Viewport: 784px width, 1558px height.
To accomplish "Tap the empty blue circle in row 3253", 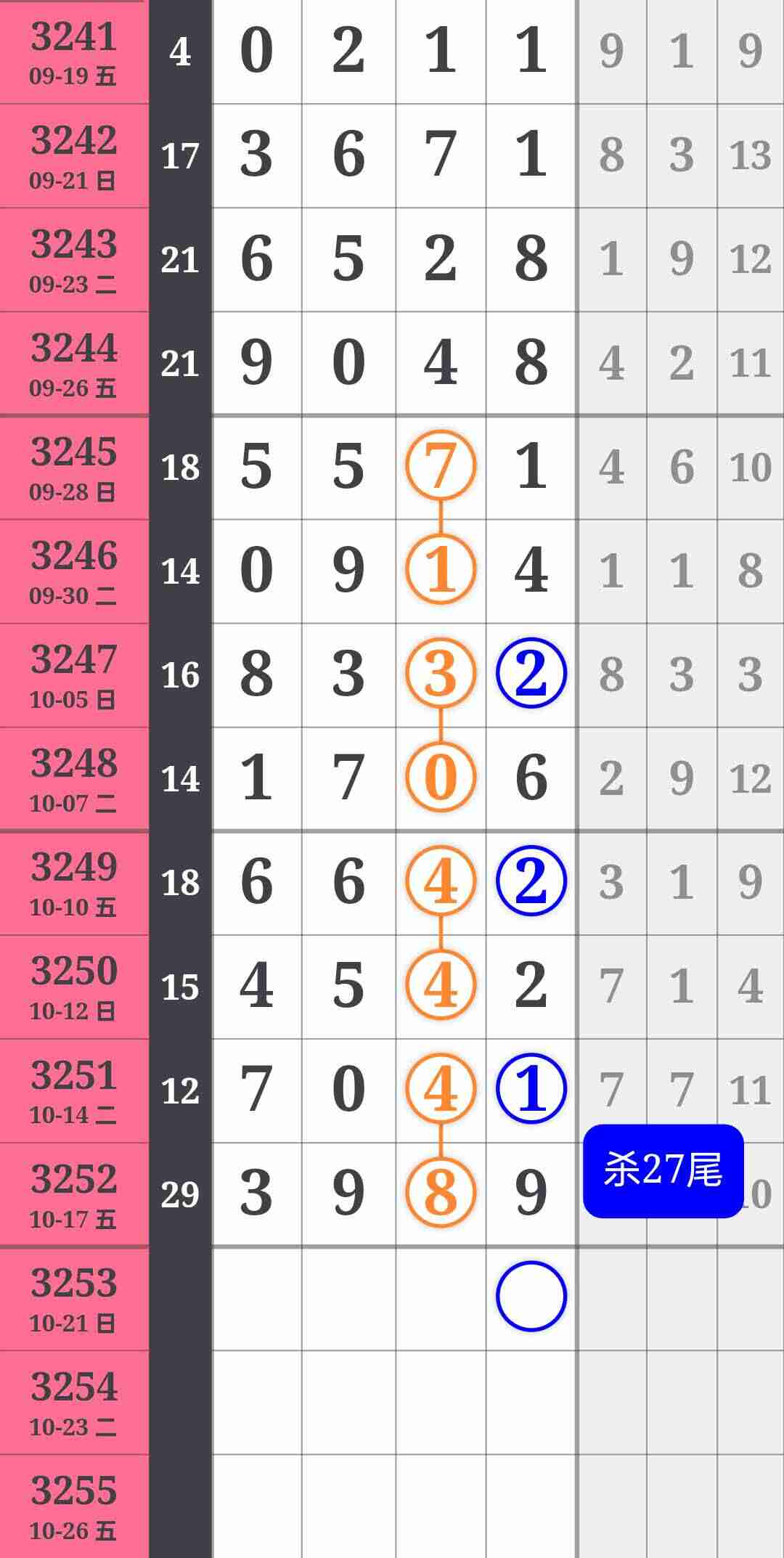I will pyautogui.click(x=531, y=1296).
